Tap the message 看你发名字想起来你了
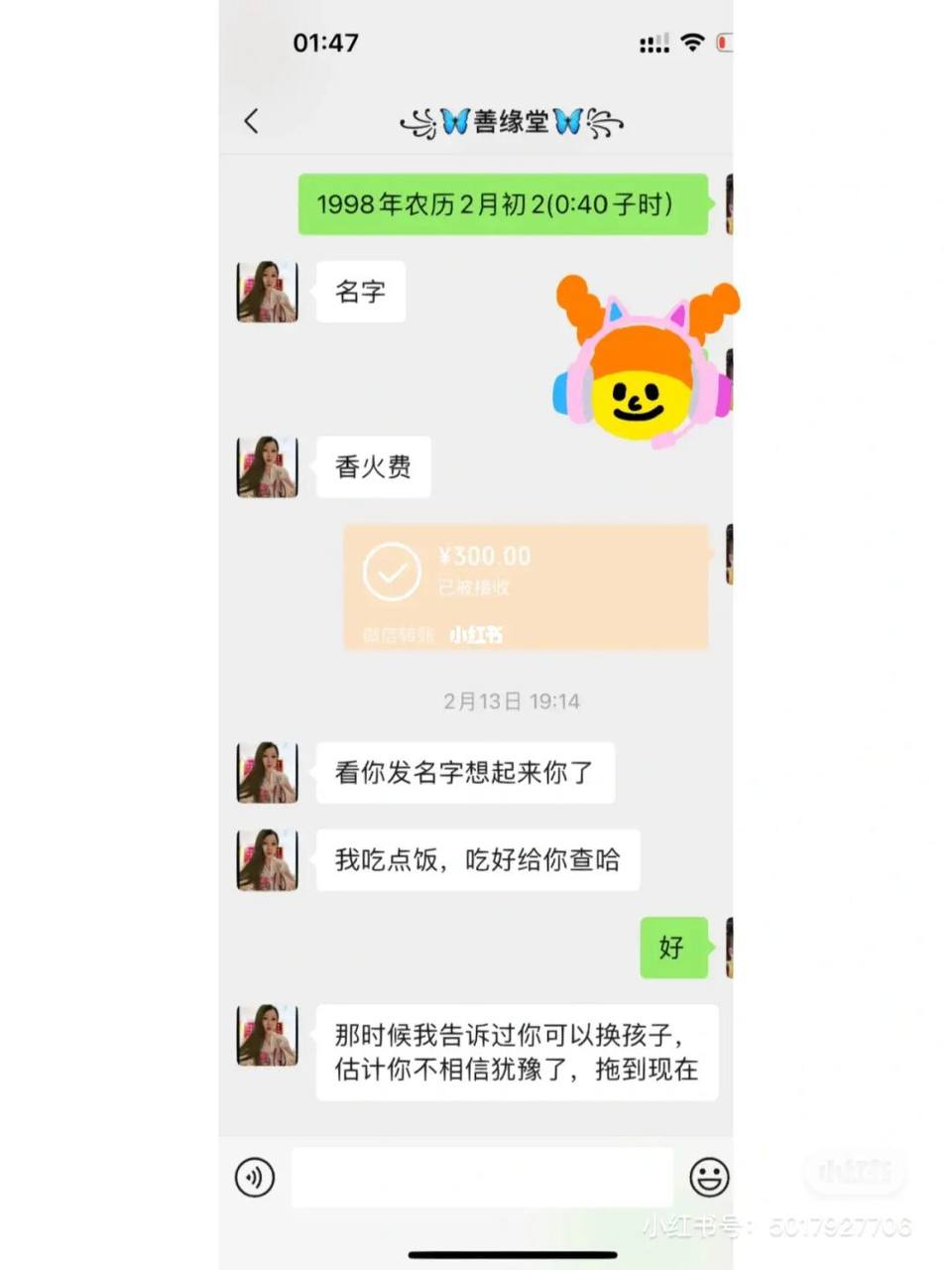The height and width of the screenshot is (1270, 952). click(x=466, y=773)
